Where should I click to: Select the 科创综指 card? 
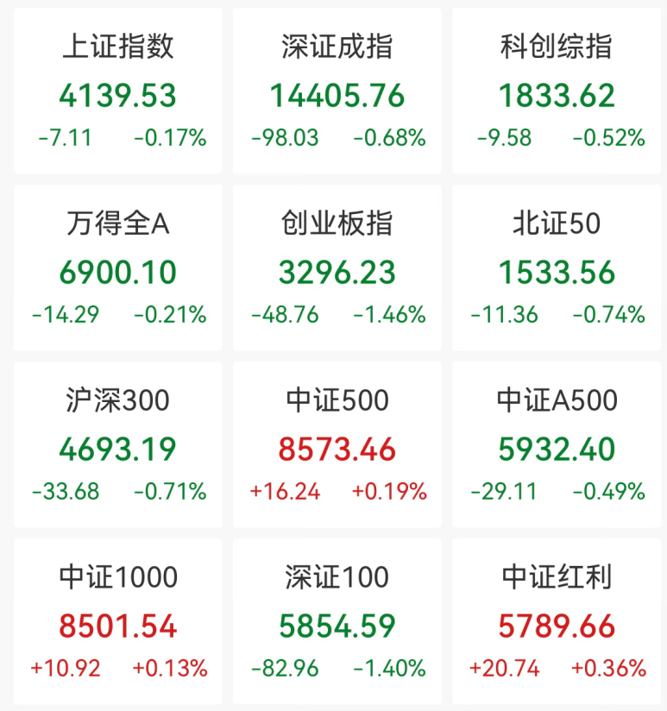click(556, 92)
